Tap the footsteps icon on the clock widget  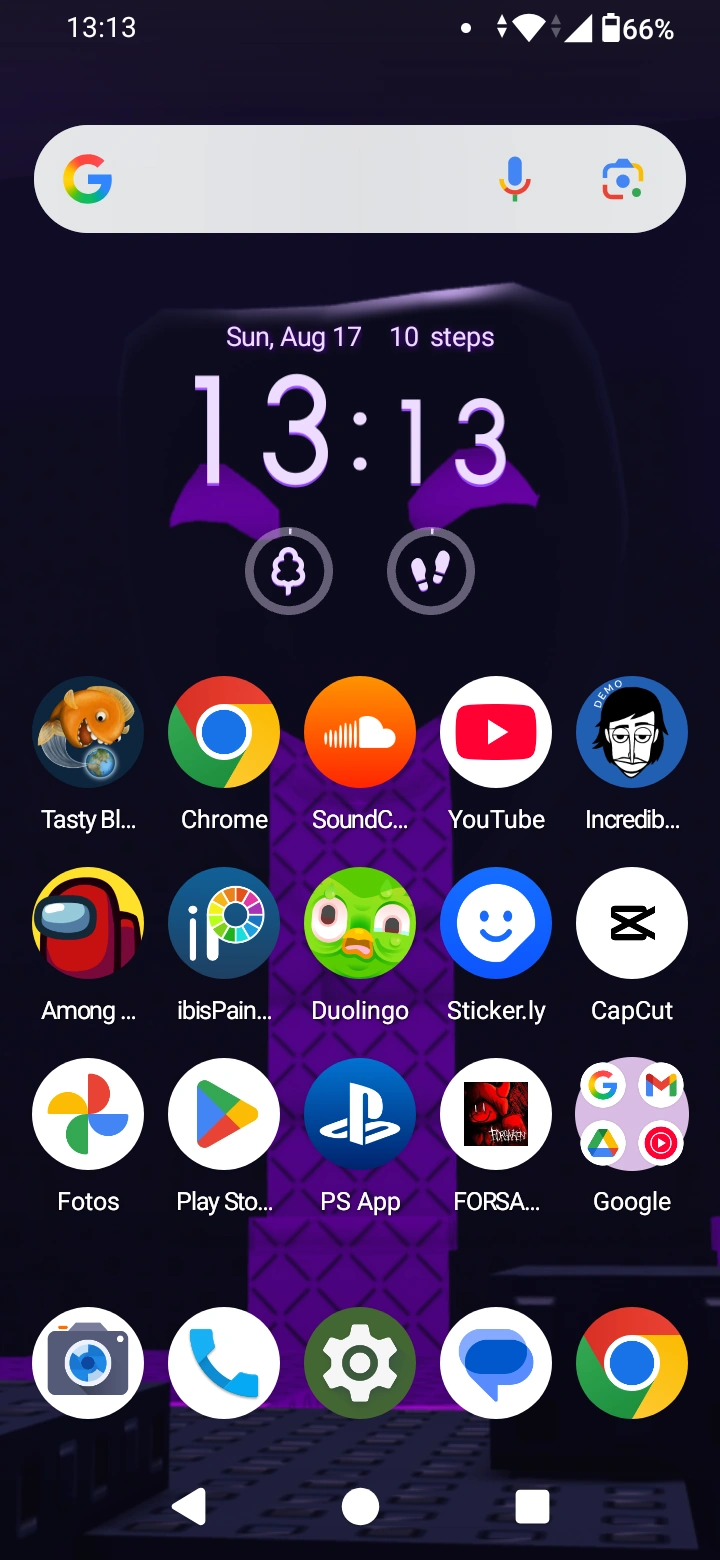pos(431,570)
